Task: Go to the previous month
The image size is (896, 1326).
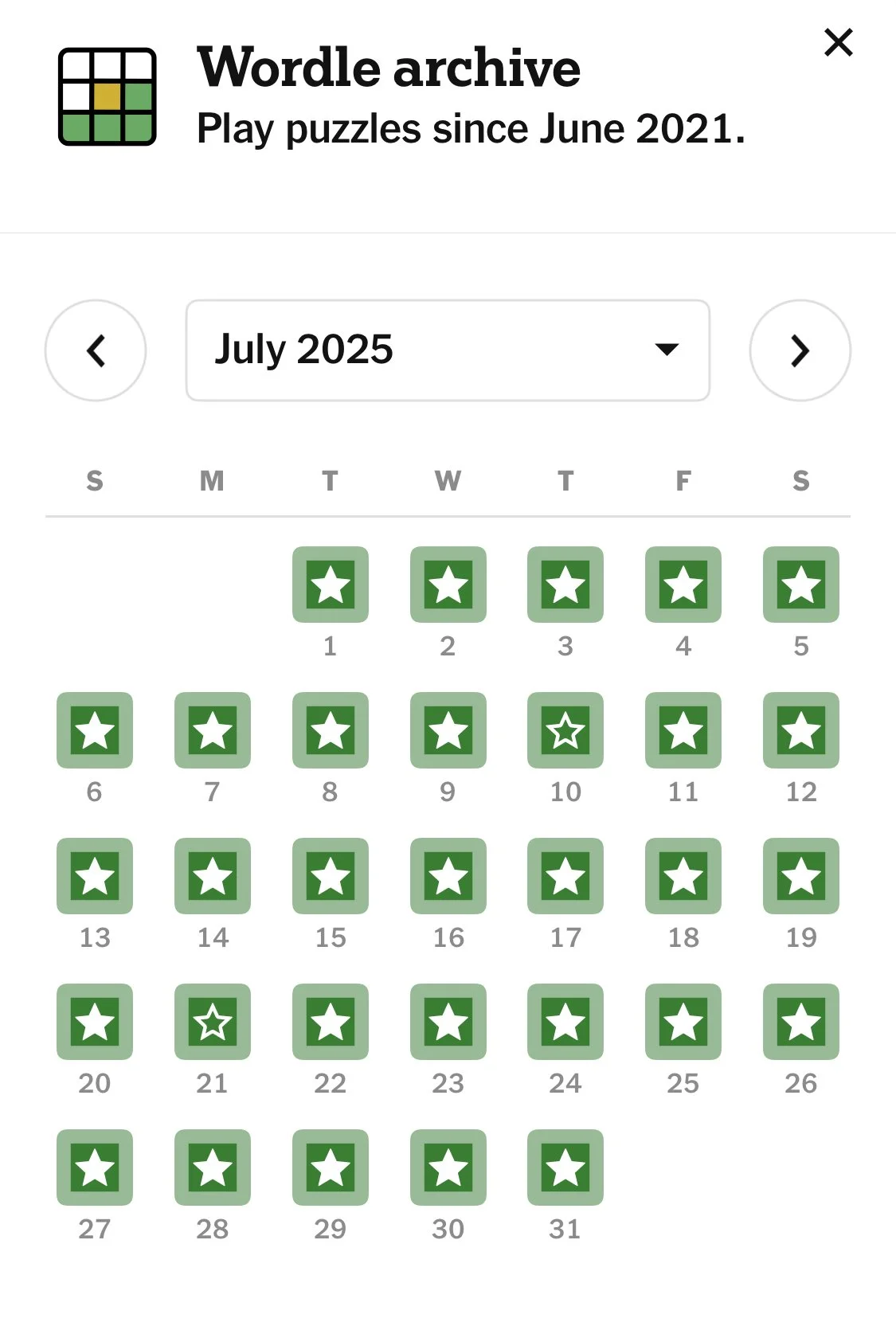Action: coord(96,350)
